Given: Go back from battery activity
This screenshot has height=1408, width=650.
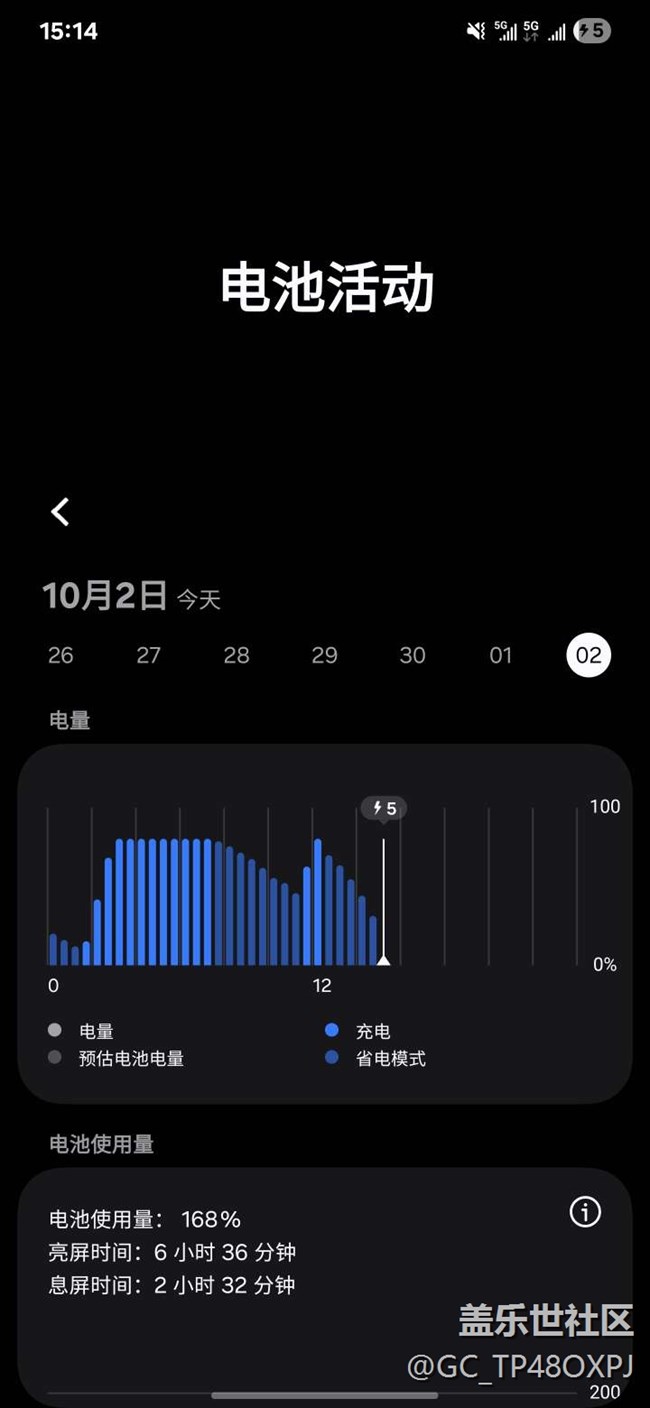Looking at the screenshot, I should click(x=61, y=512).
